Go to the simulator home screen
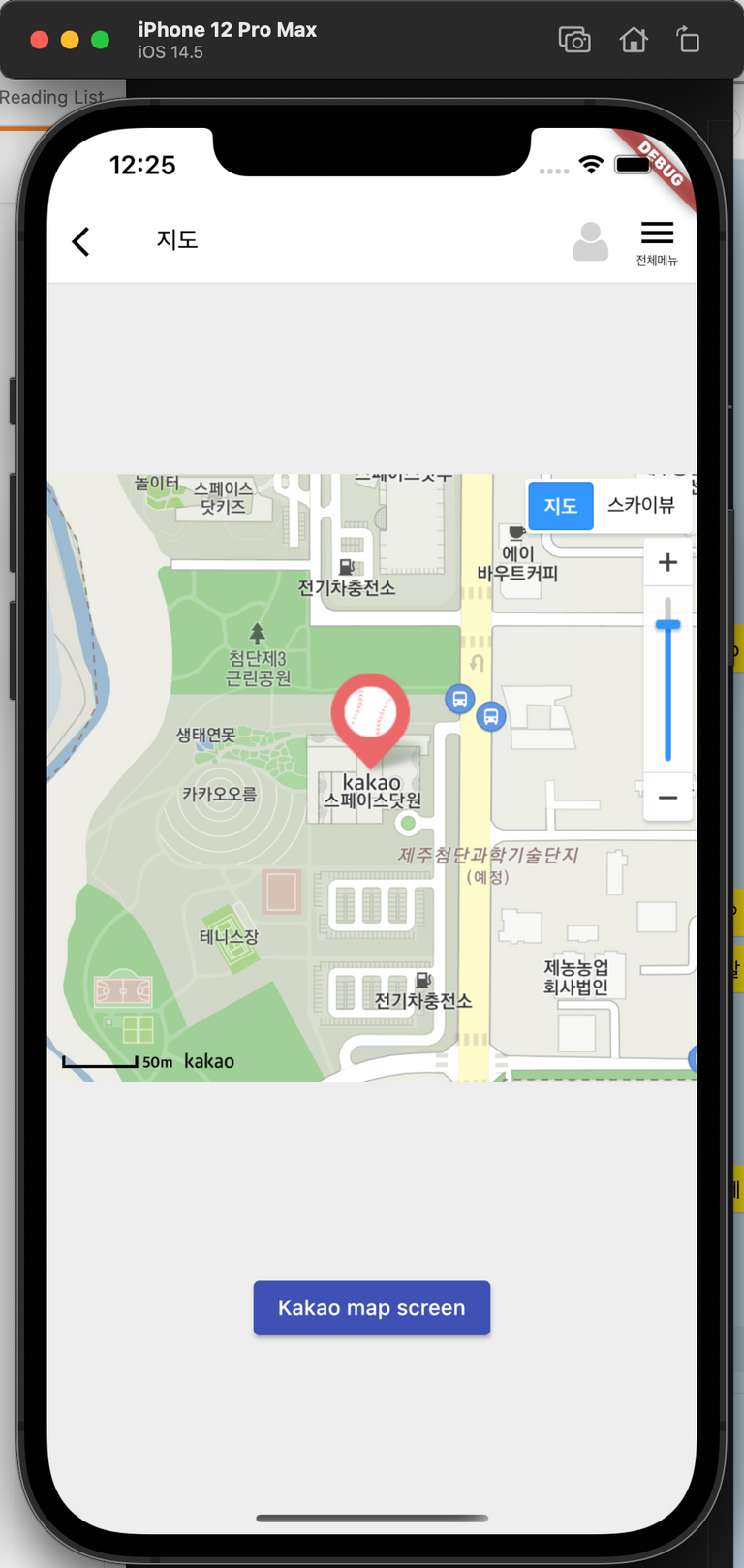This screenshot has height=1568, width=744. click(634, 40)
